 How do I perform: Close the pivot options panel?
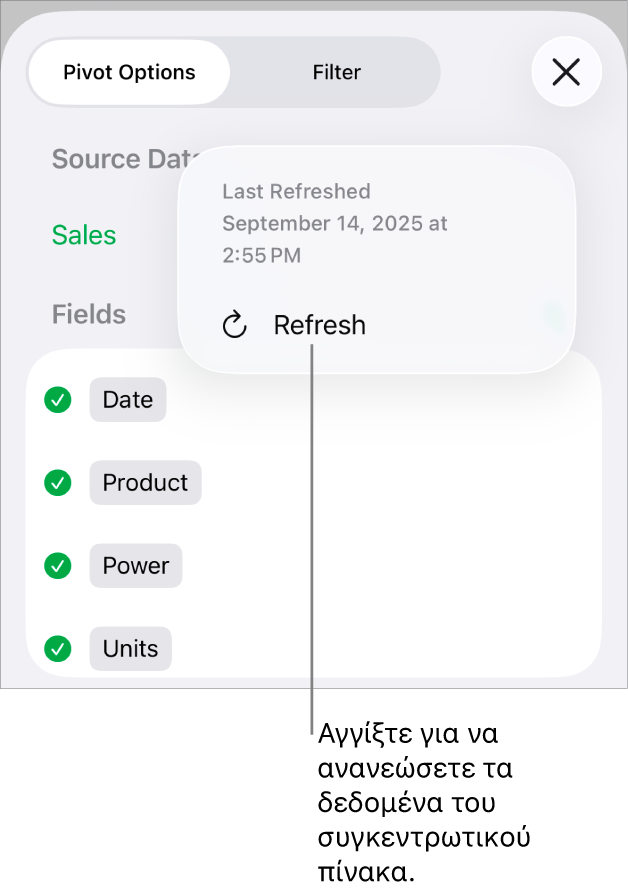point(566,72)
